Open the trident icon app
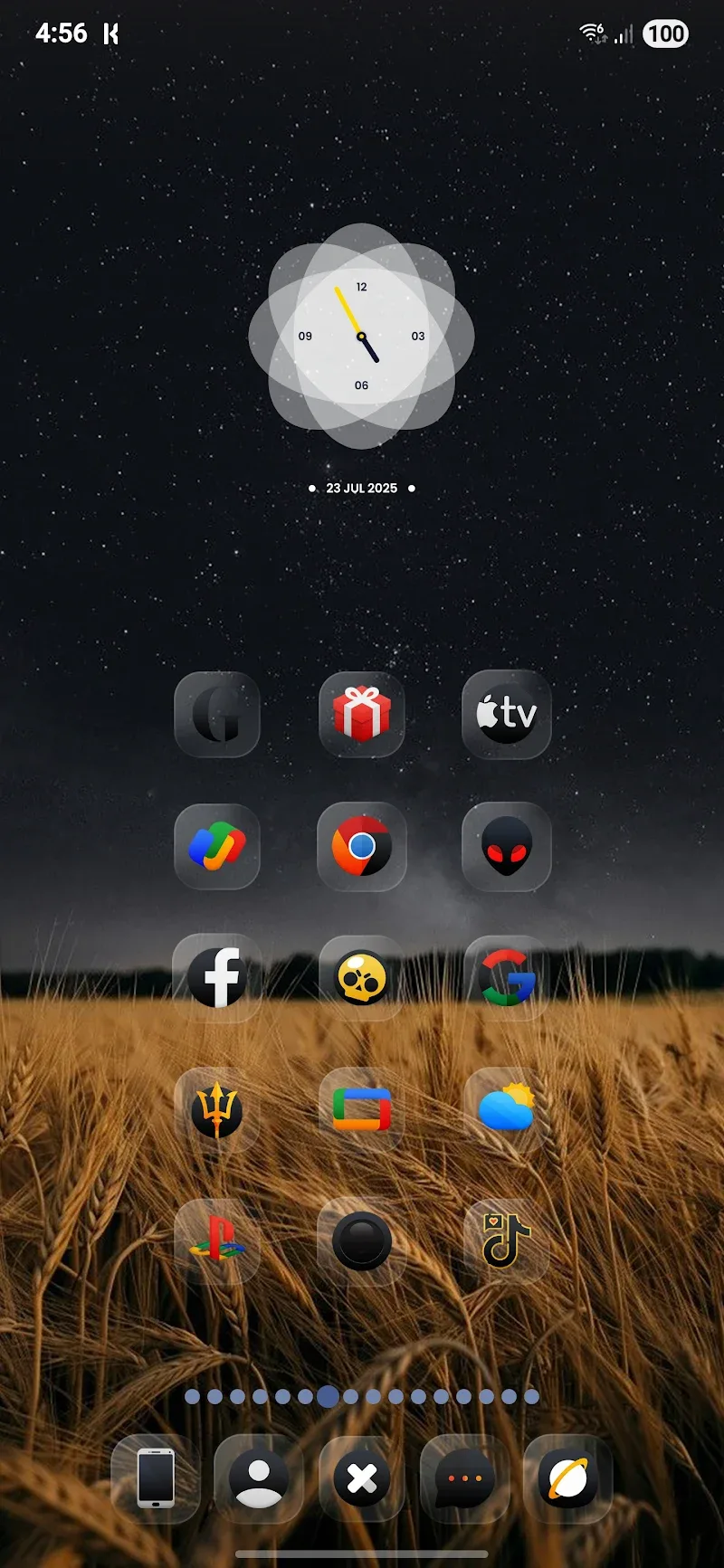Image resolution: width=724 pixels, height=1568 pixels. (x=217, y=1109)
